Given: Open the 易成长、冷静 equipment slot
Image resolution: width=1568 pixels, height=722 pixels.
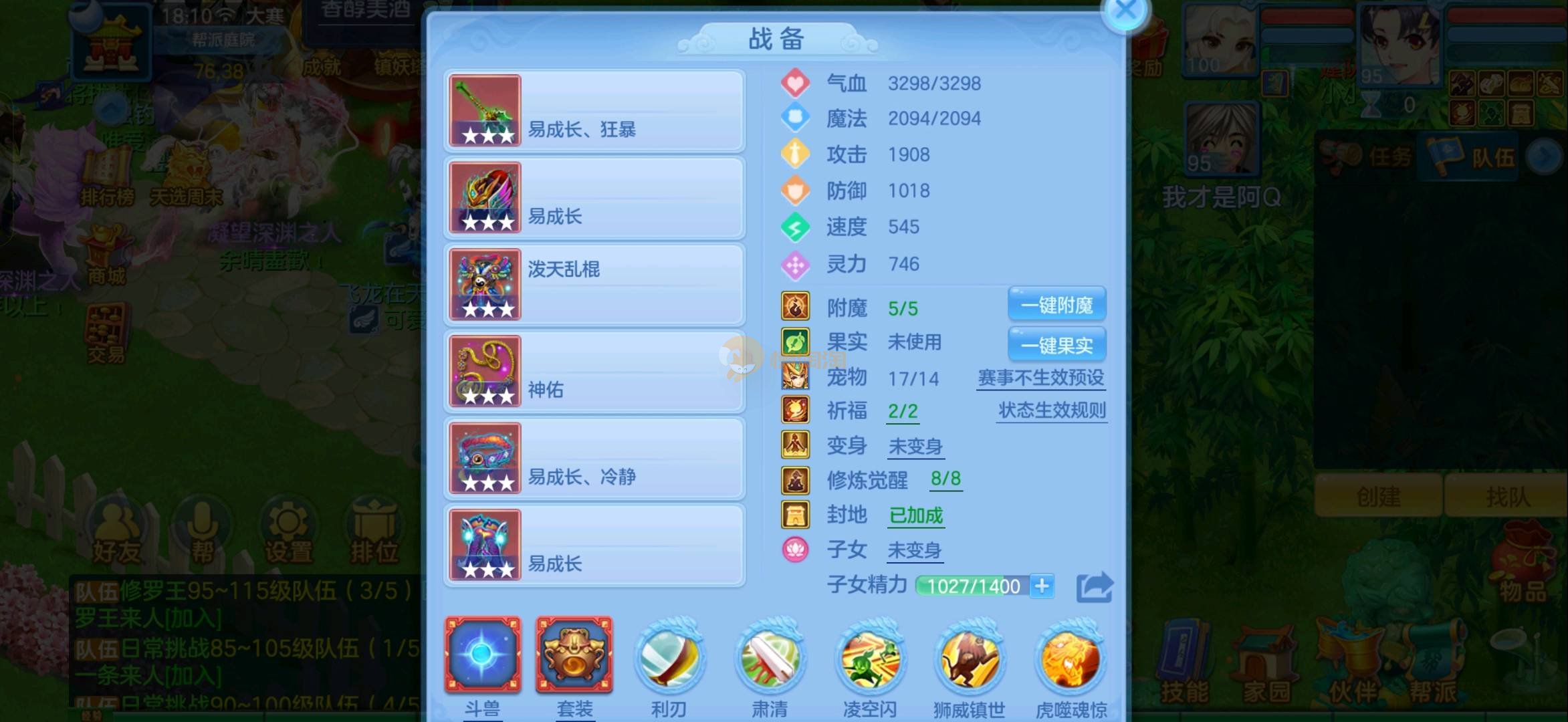Looking at the screenshot, I should coord(594,459).
